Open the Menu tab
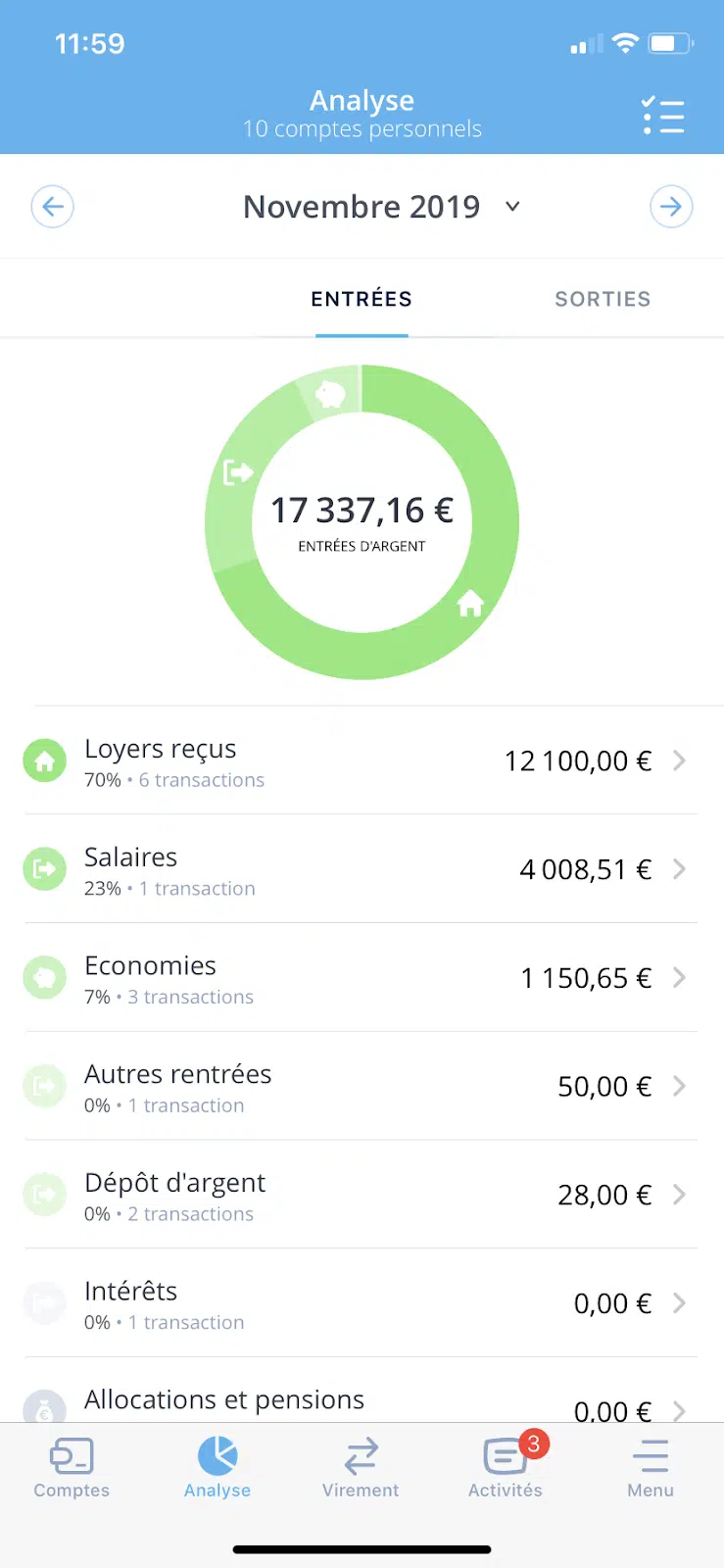The width and height of the screenshot is (724, 1568). [x=651, y=1468]
